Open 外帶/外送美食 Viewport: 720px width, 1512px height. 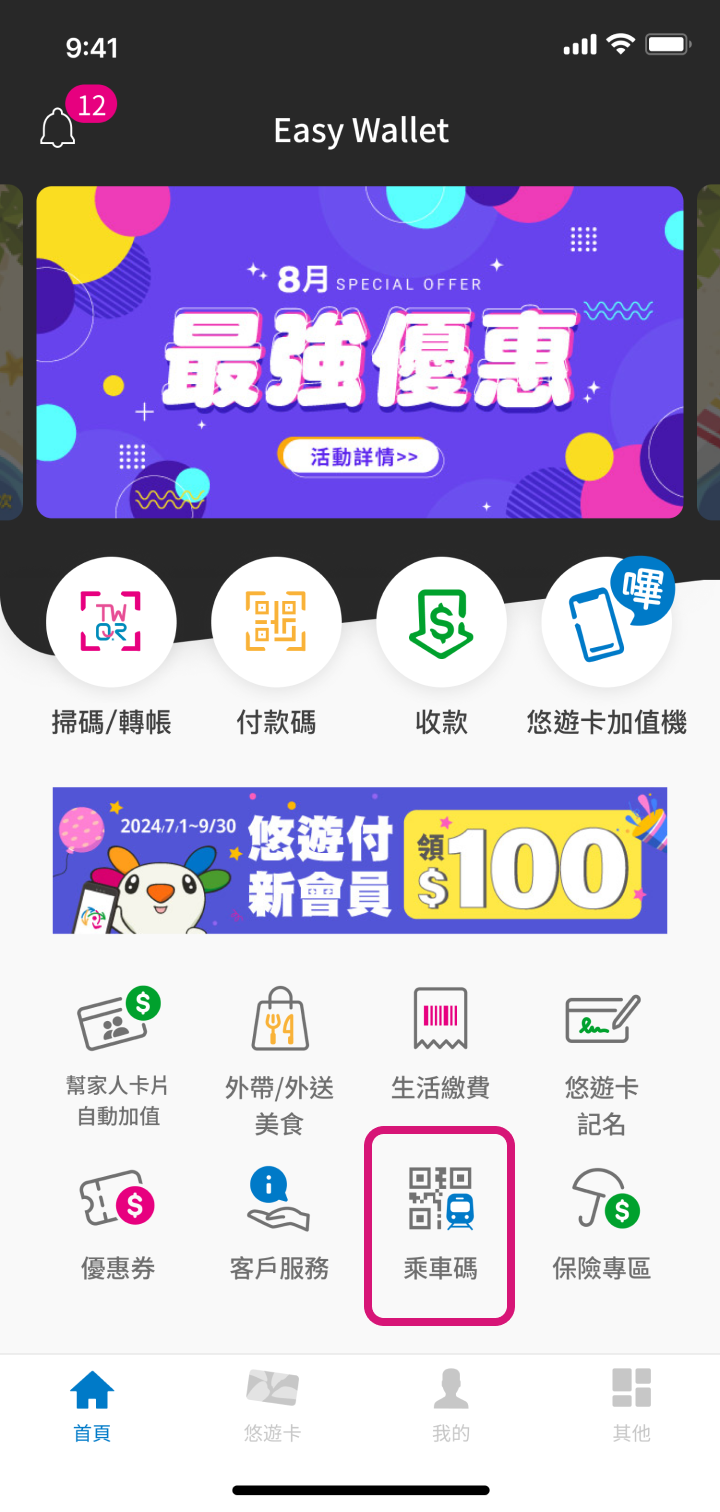tap(279, 1059)
